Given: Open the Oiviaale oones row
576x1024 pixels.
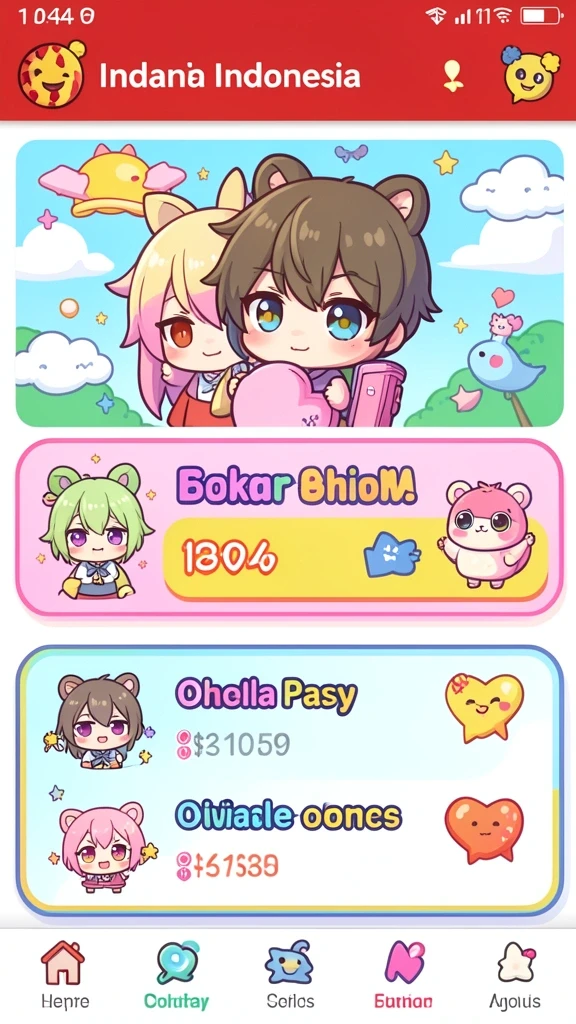Looking at the screenshot, I should point(289,841).
